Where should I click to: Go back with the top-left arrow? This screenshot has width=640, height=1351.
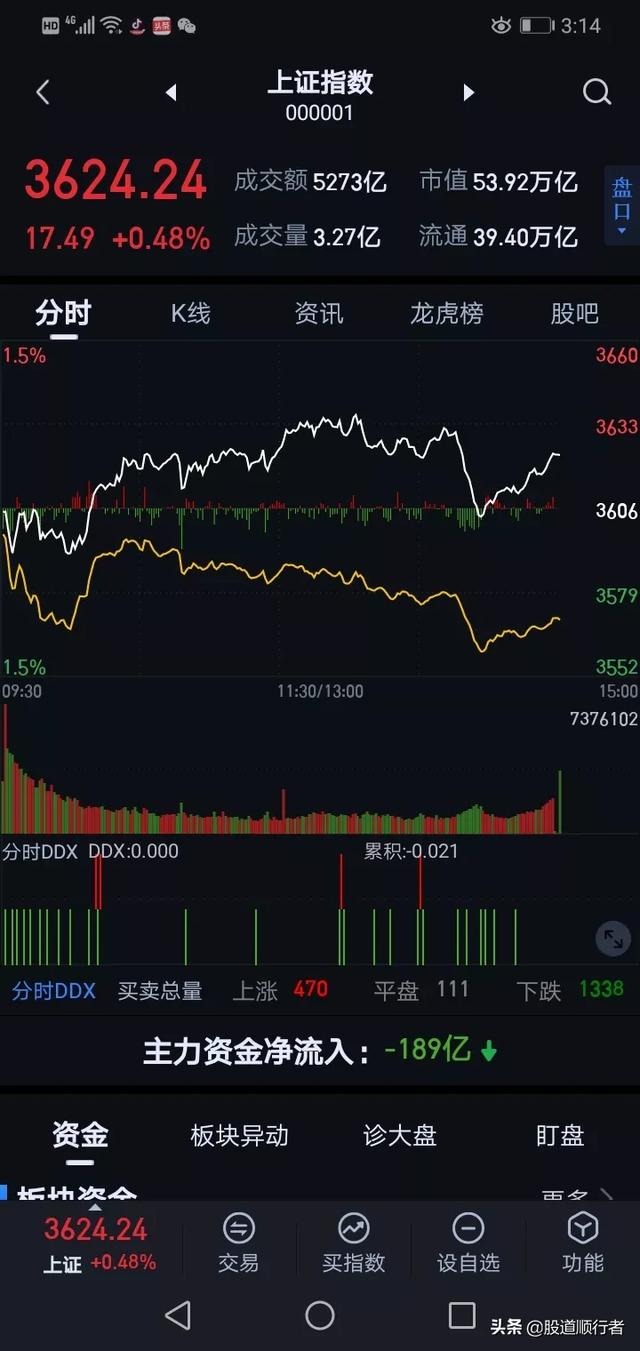[x=42, y=93]
